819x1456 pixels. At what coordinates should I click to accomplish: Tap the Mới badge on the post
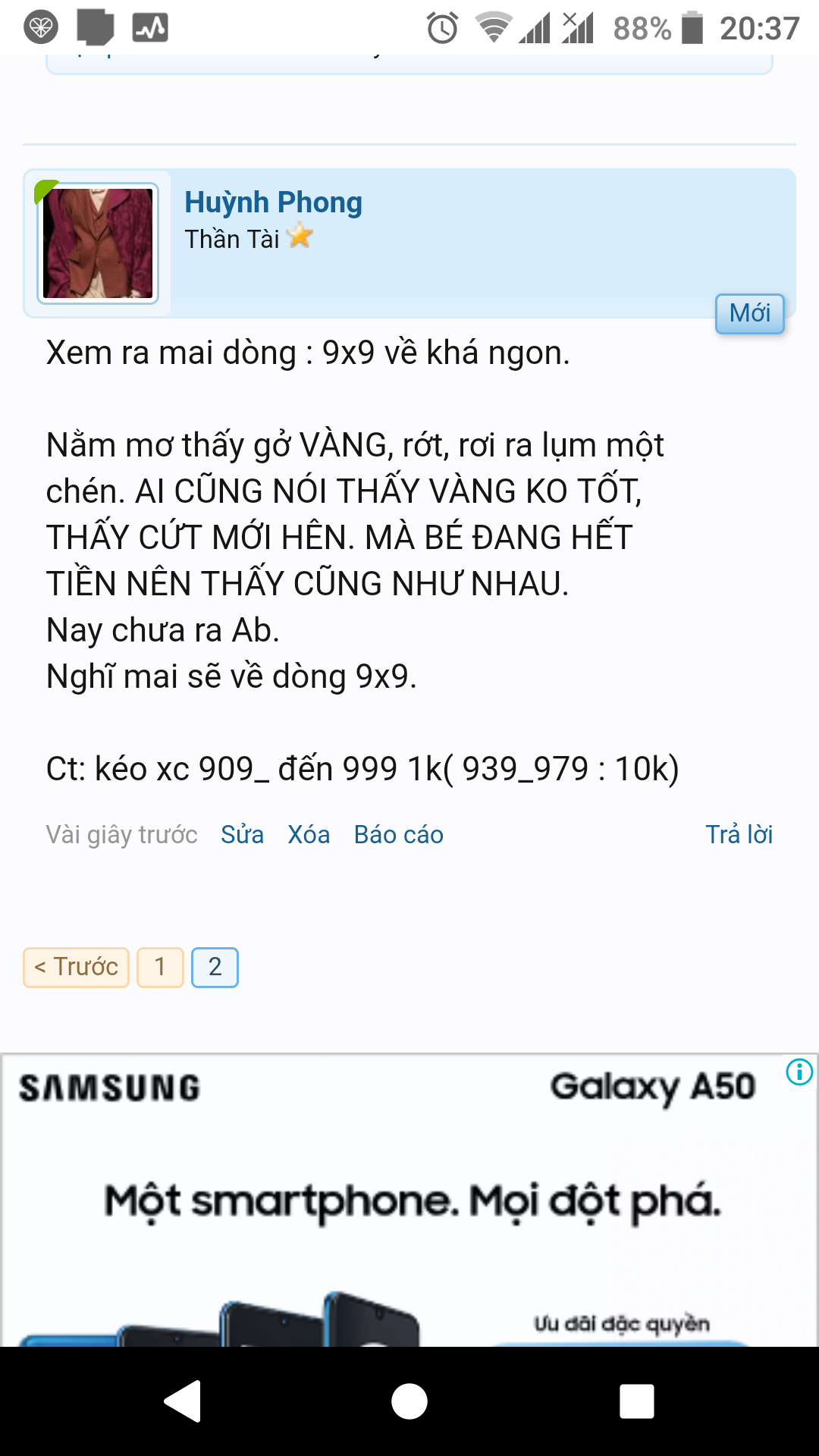click(749, 313)
